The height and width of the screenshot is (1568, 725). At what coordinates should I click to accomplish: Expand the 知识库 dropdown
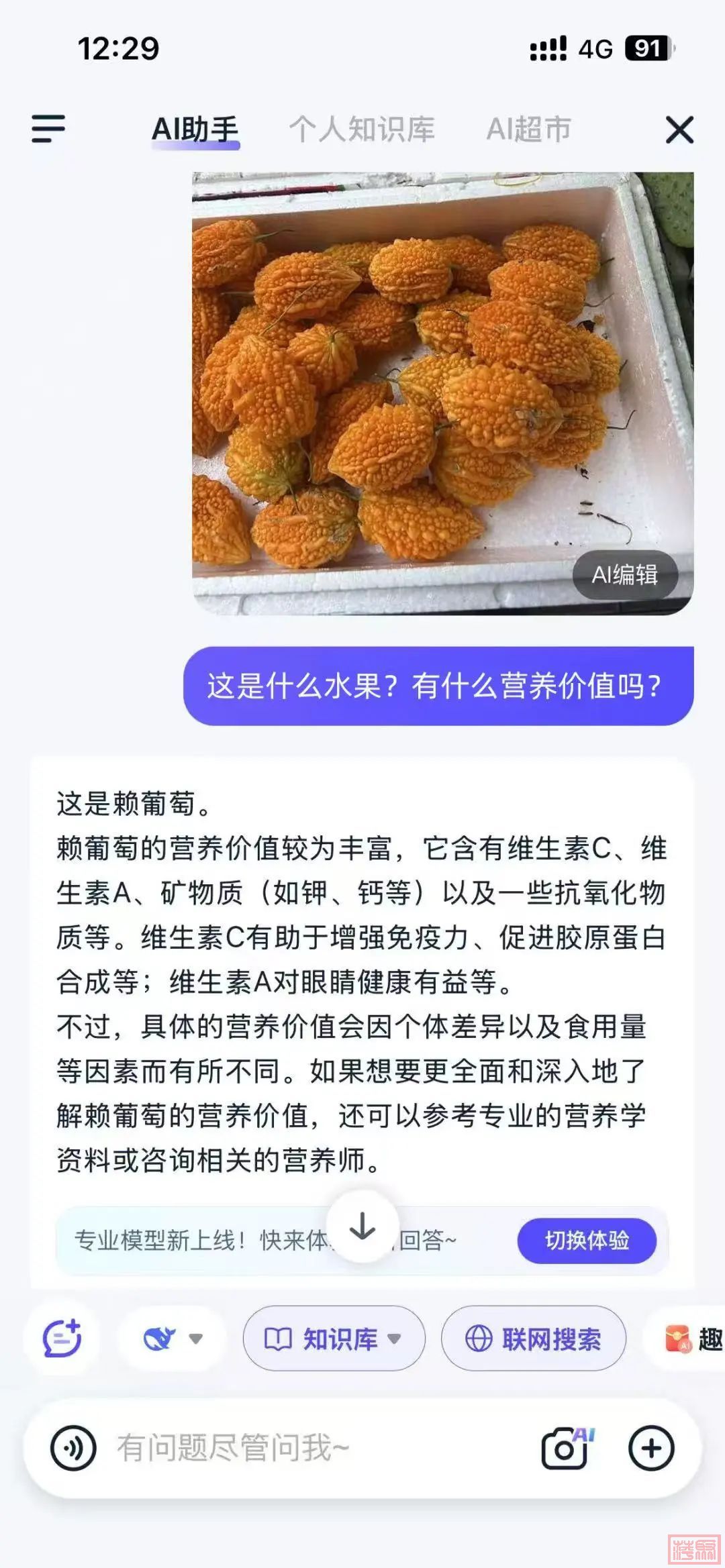tap(334, 1339)
